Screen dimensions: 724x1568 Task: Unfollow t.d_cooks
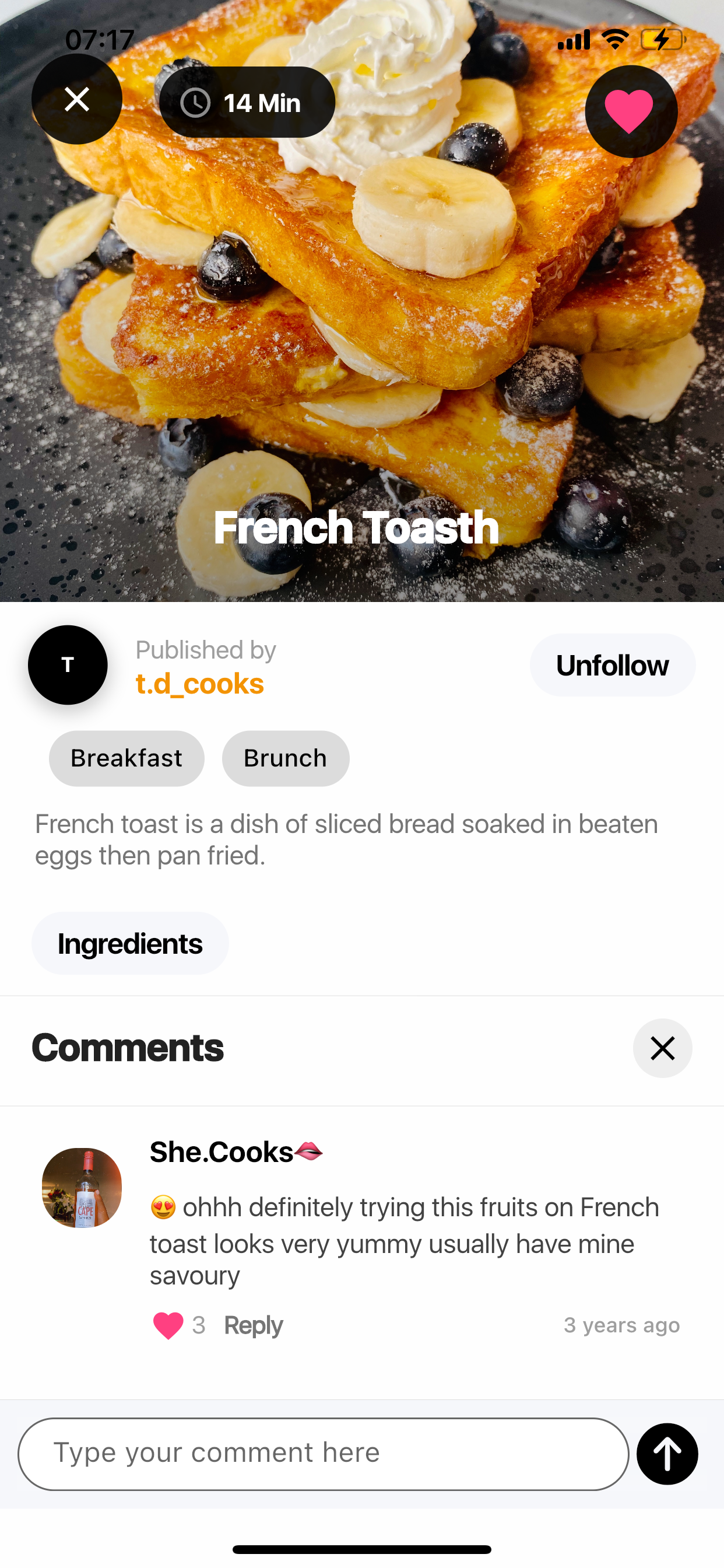click(x=612, y=666)
